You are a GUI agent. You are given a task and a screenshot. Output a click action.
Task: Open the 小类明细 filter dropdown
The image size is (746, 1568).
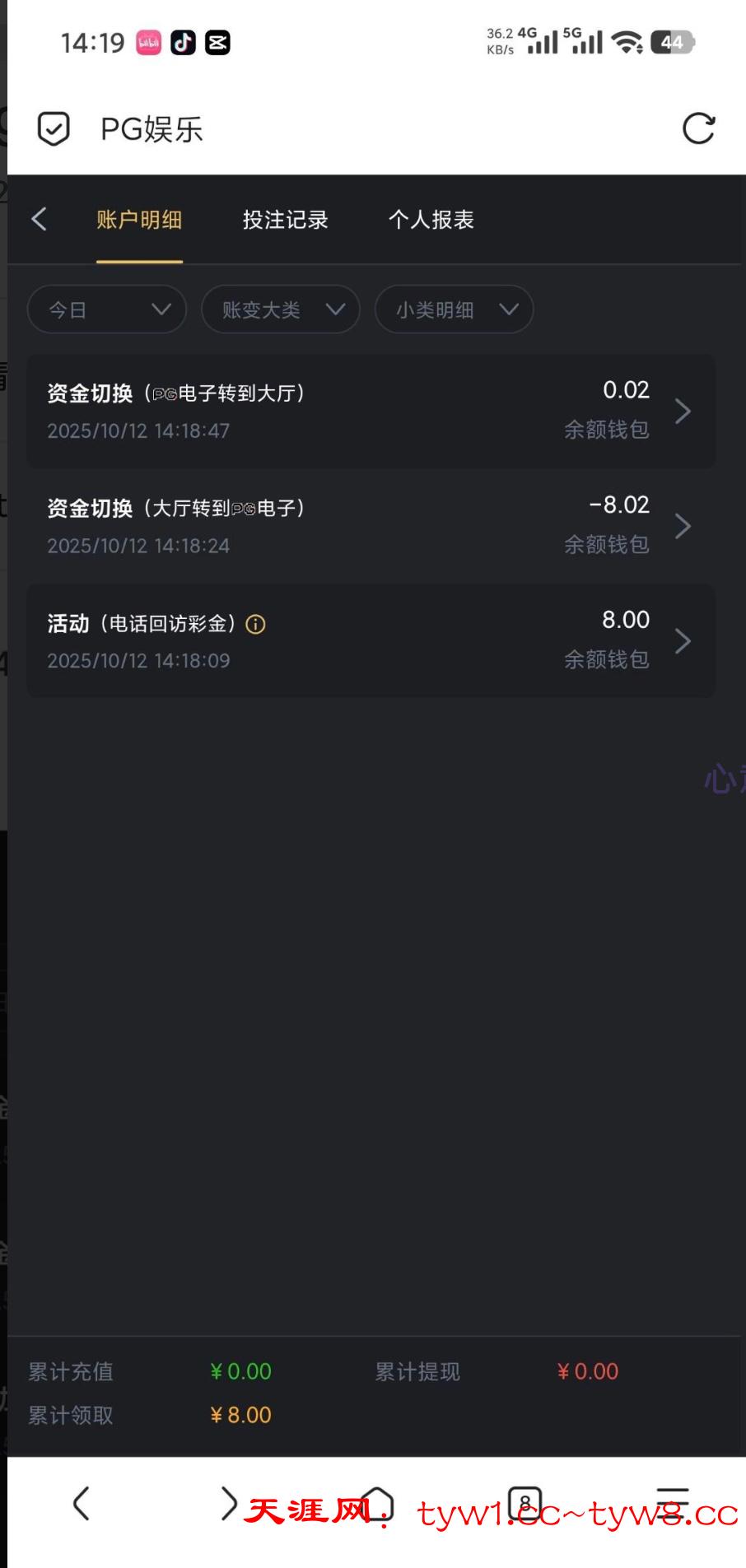454,309
